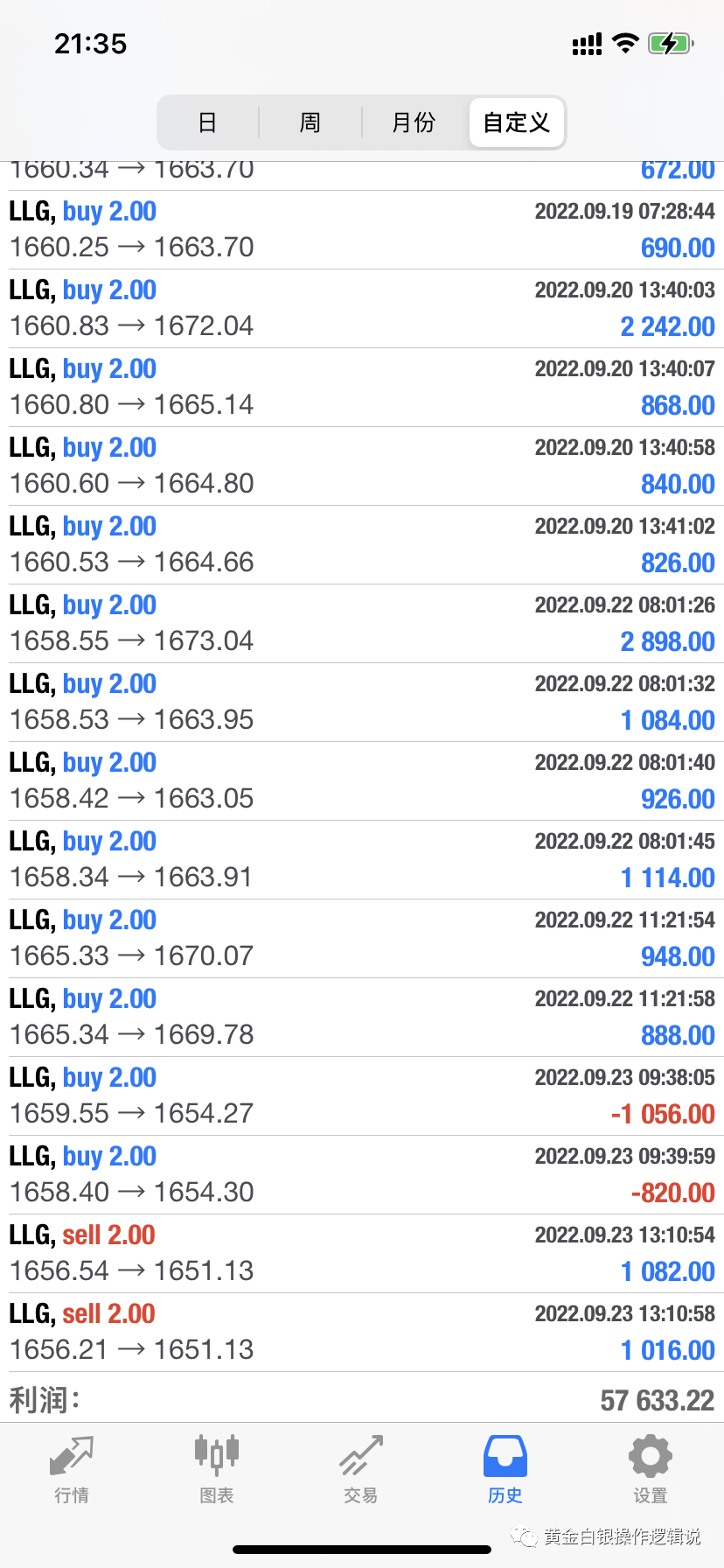This screenshot has height=1568, width=724.
Task: Expand the sell trade at 2022.09.23 13:10:54
Action: tap(362, 1254)
